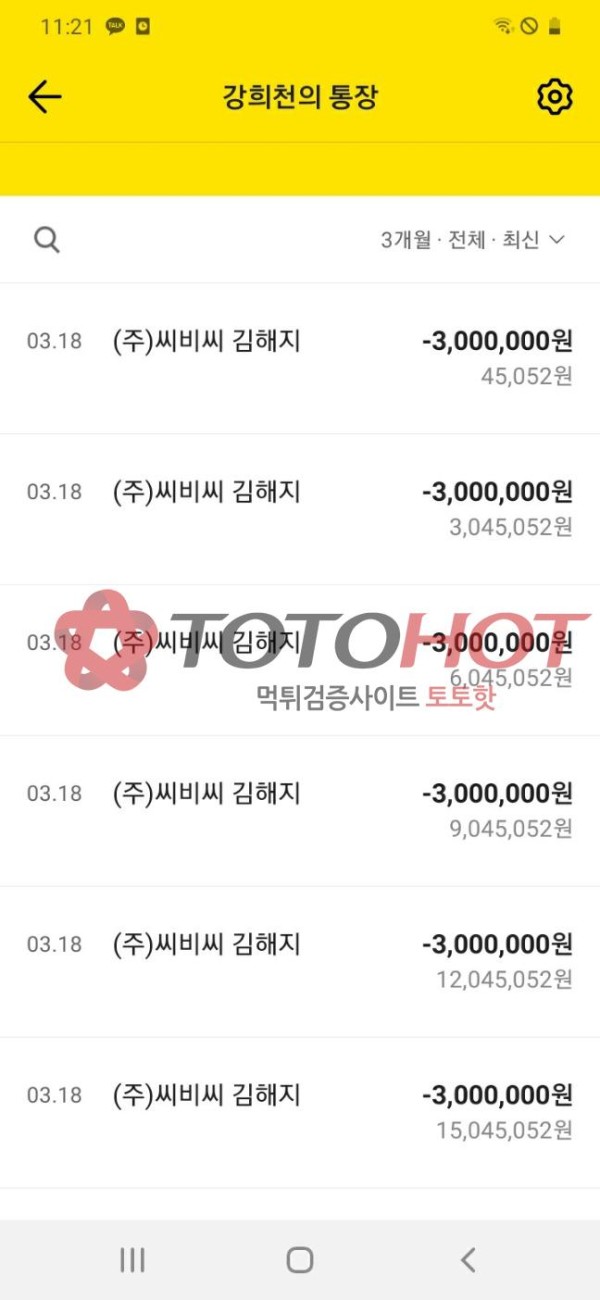Screen dimensions: 600x1300
Task: Tap the system home button
Action: click(300, 1260)
